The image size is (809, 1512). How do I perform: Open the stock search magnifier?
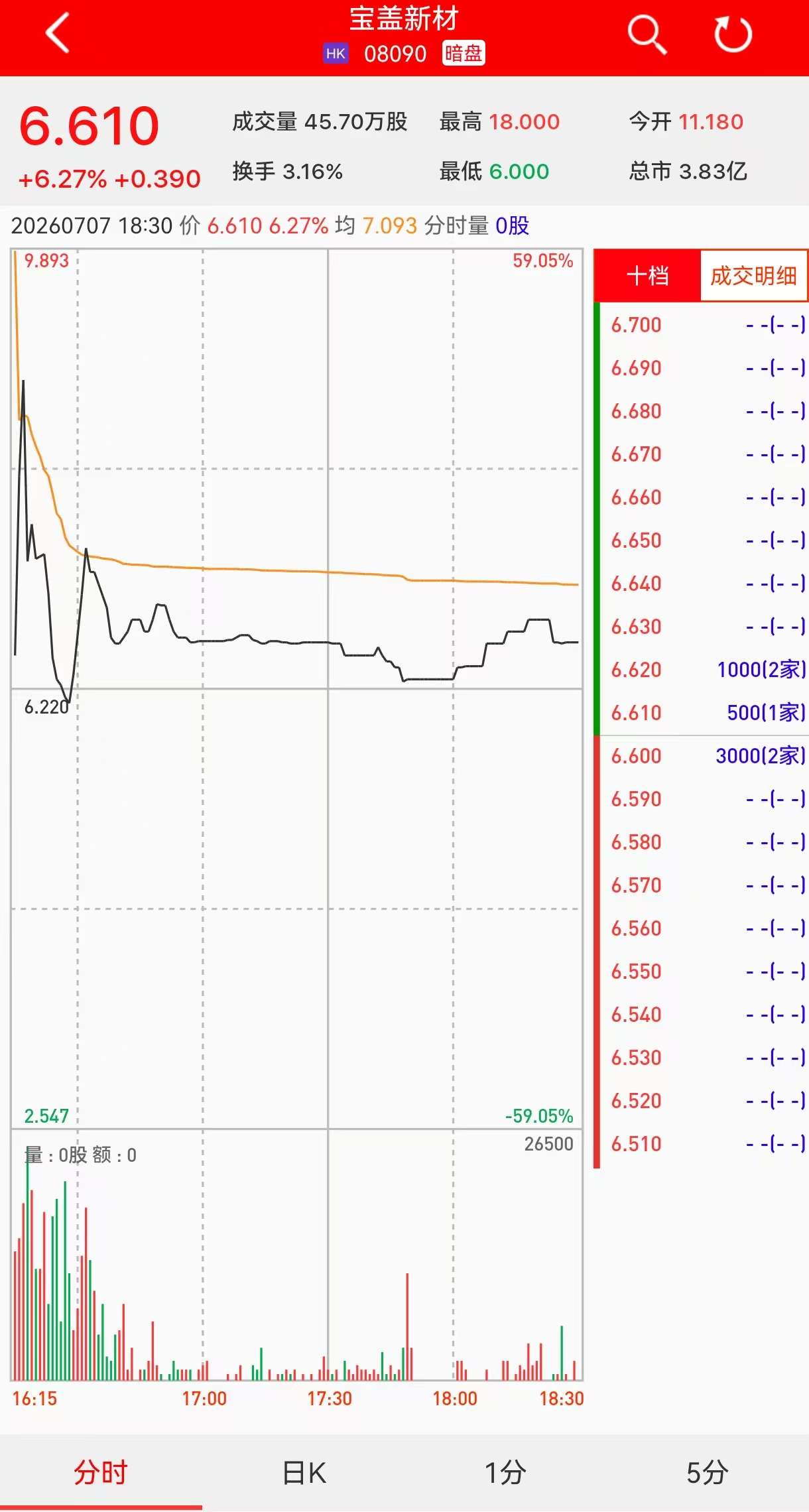pos(647,34)
